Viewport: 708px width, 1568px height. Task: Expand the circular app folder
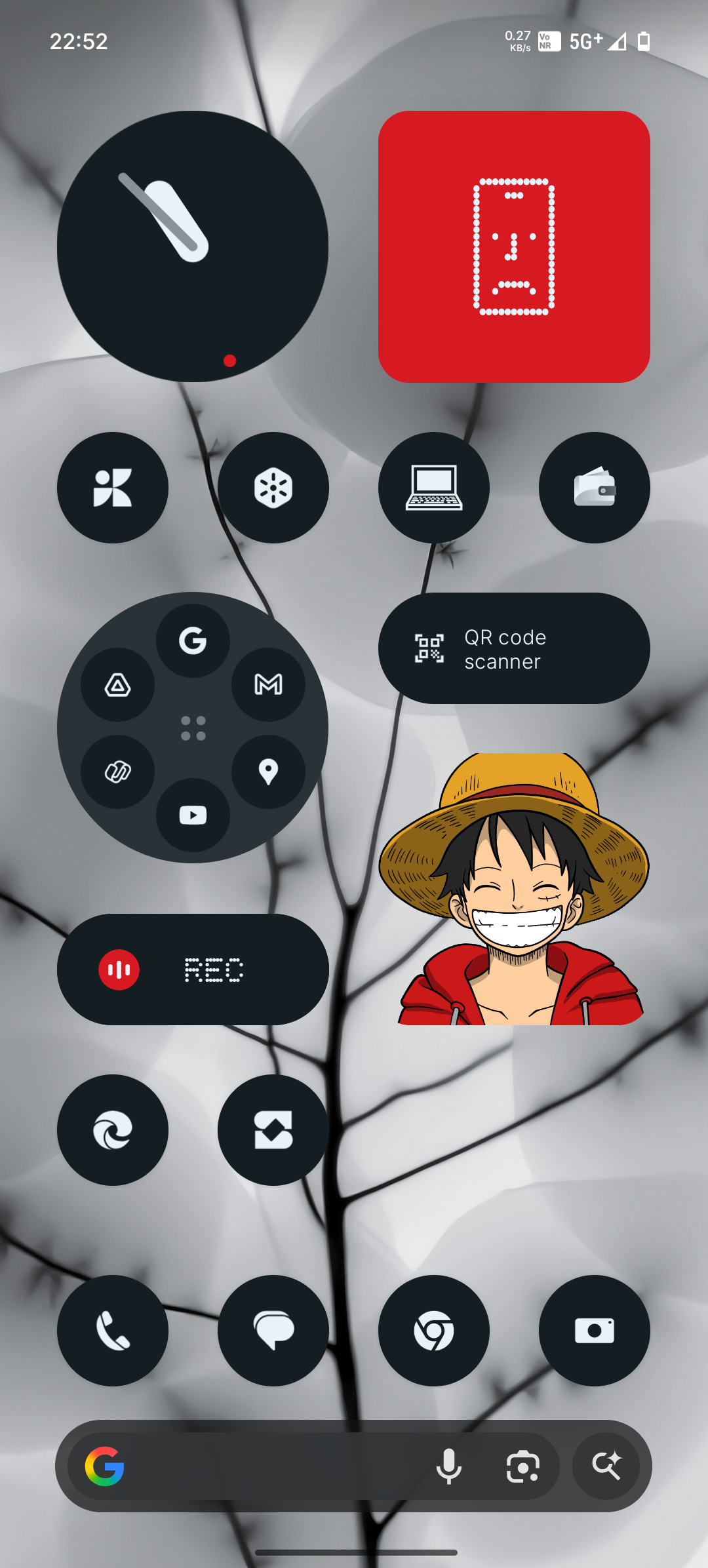(x=193, y=728)
